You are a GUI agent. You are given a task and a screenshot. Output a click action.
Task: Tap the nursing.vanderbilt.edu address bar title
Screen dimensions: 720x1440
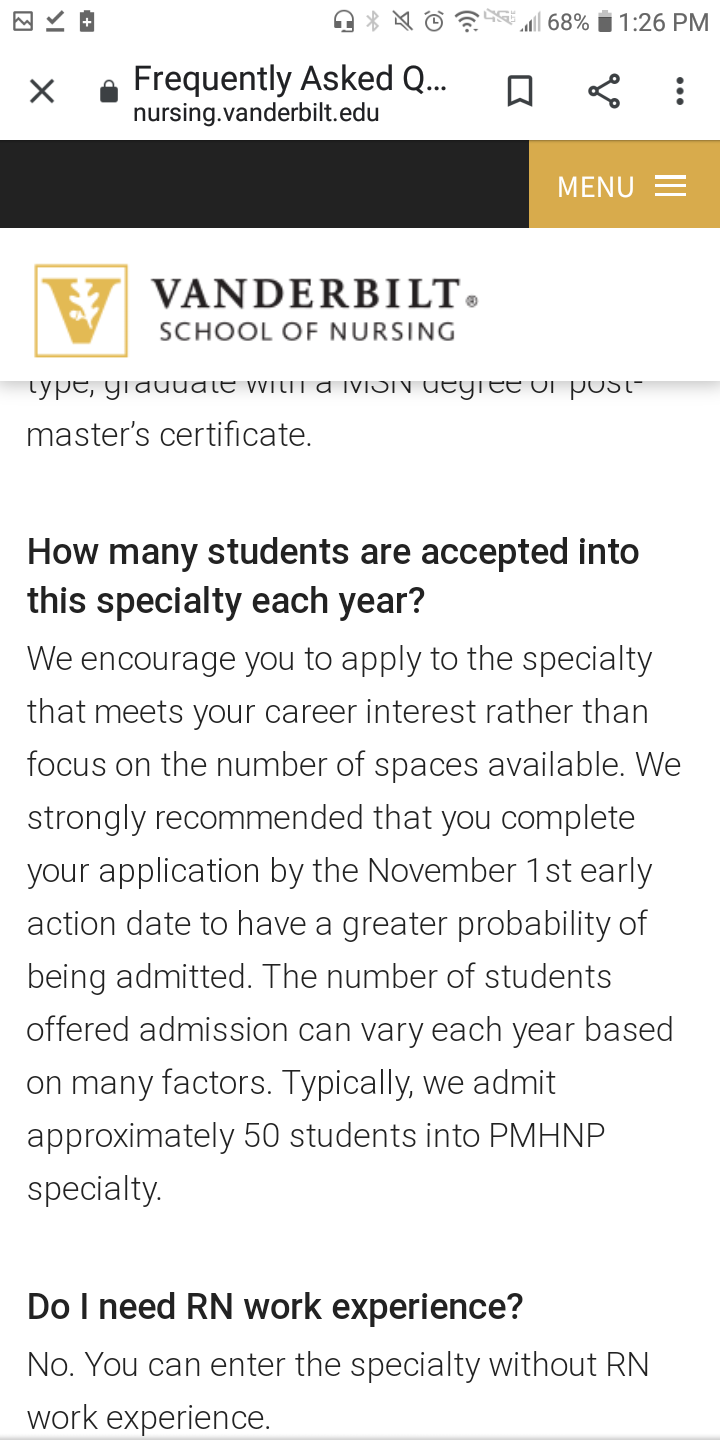(x=290, y=92)
